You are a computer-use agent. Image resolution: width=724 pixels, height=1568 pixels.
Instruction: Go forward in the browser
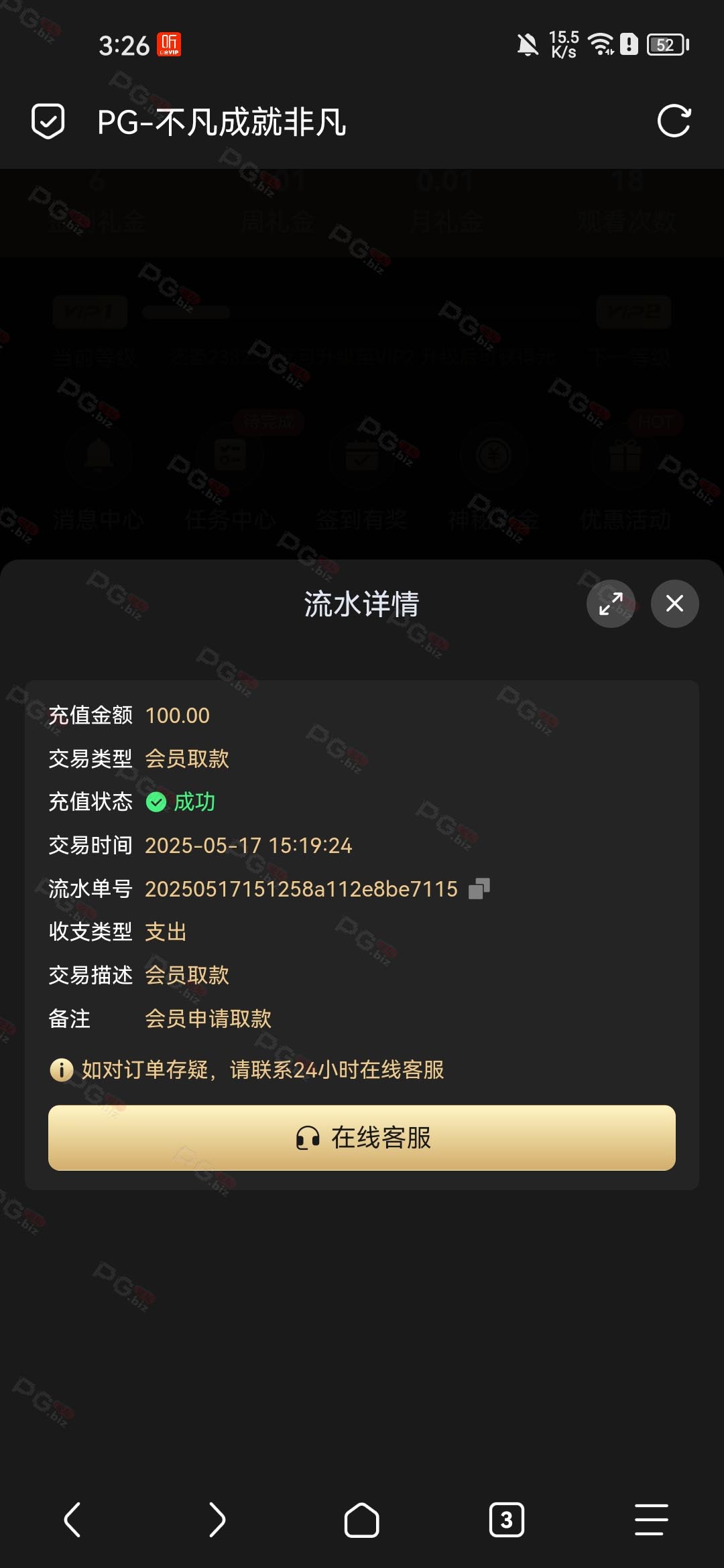point(217,1519)
